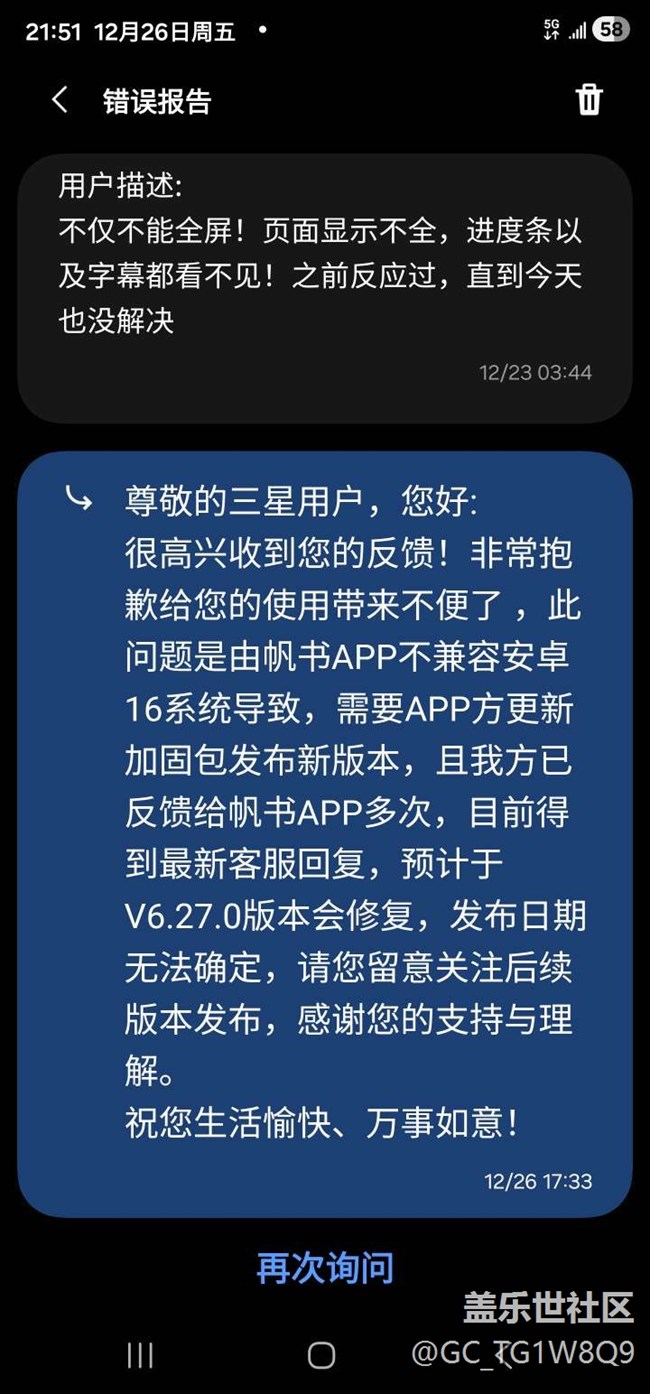
Task: Go to home screen via navigation bar
Action: pos(321,1355)
